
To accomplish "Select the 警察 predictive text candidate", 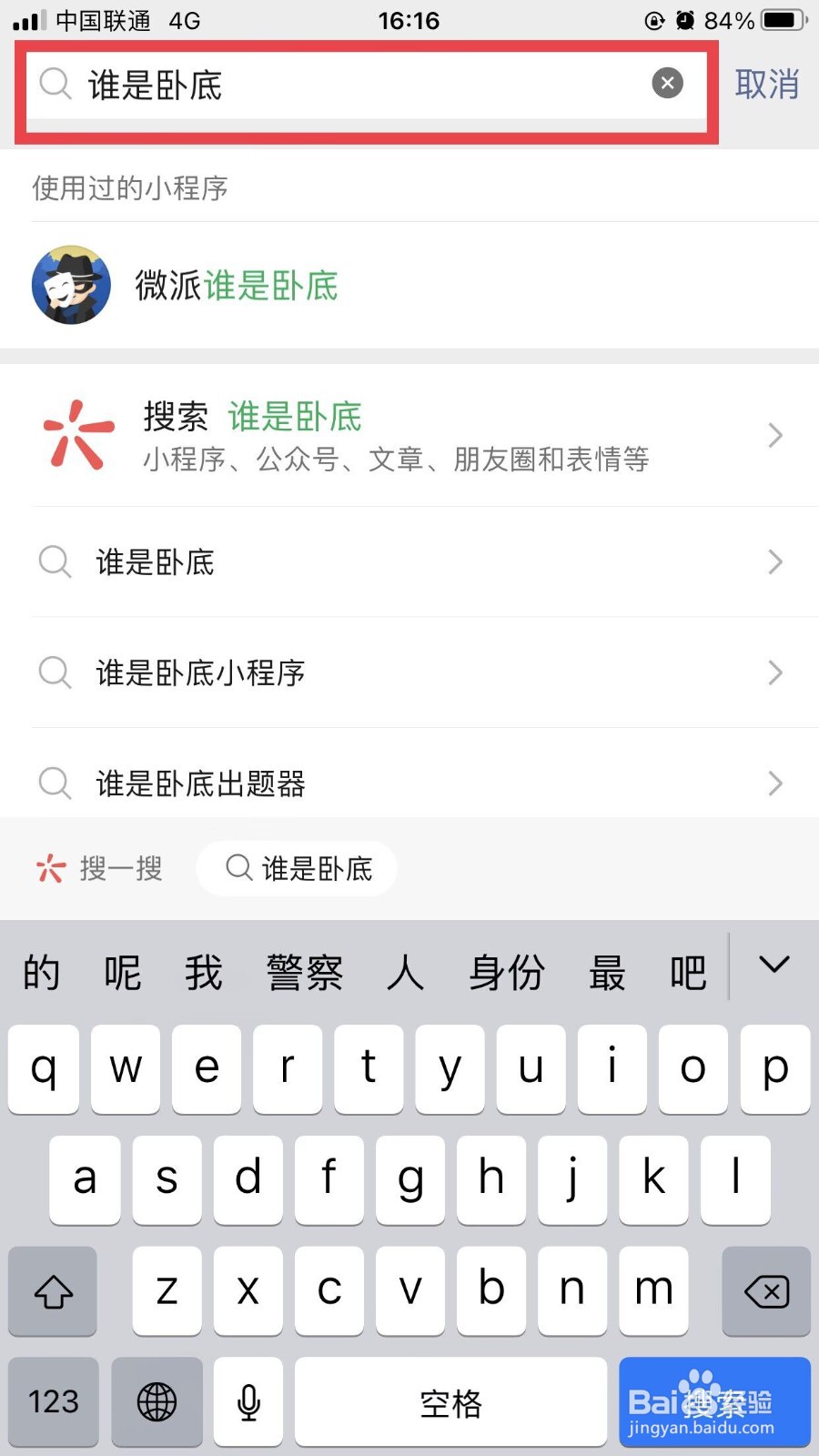I will click(304, 971).
